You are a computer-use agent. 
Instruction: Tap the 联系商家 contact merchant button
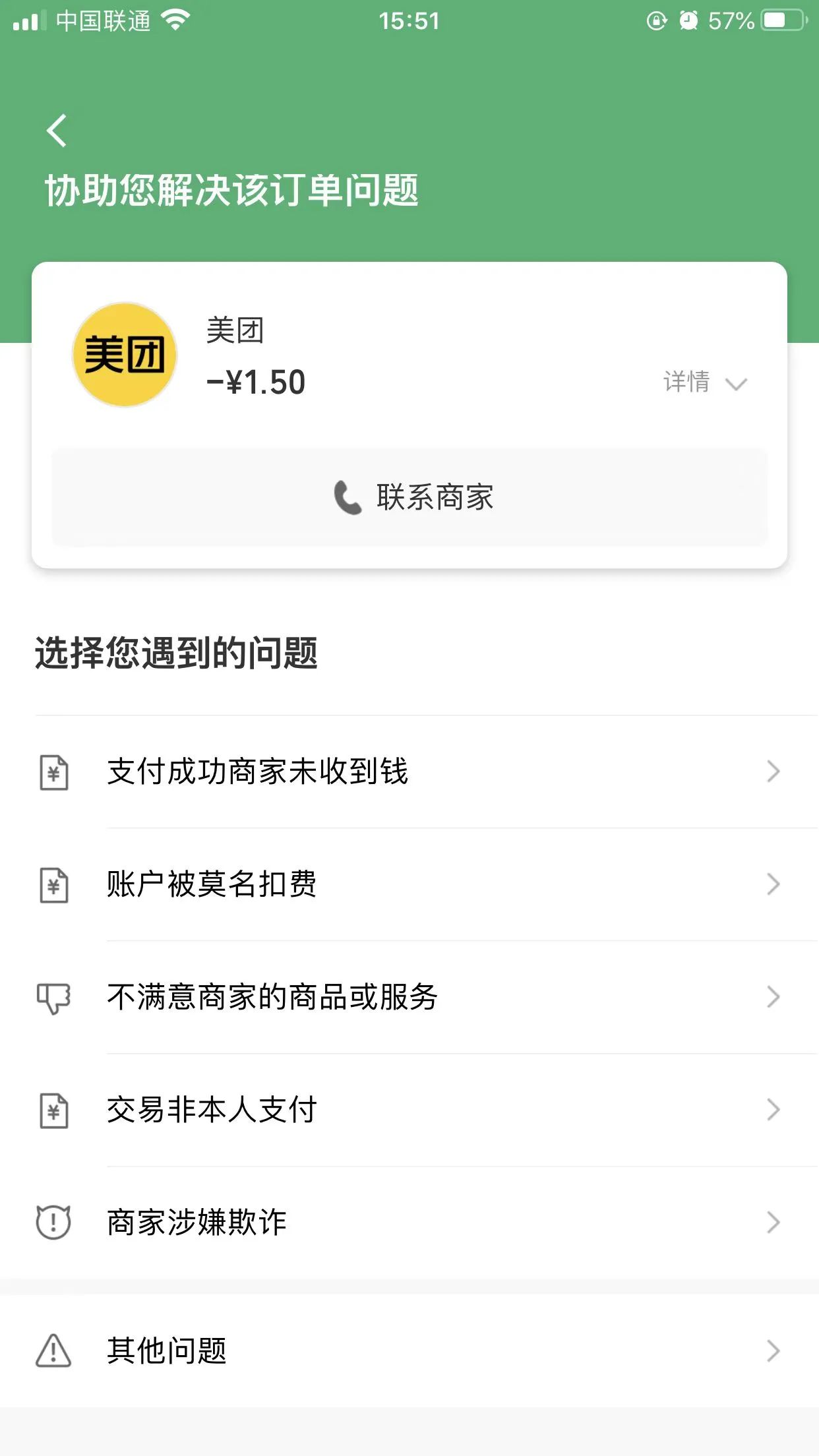(x=409, y=497)
